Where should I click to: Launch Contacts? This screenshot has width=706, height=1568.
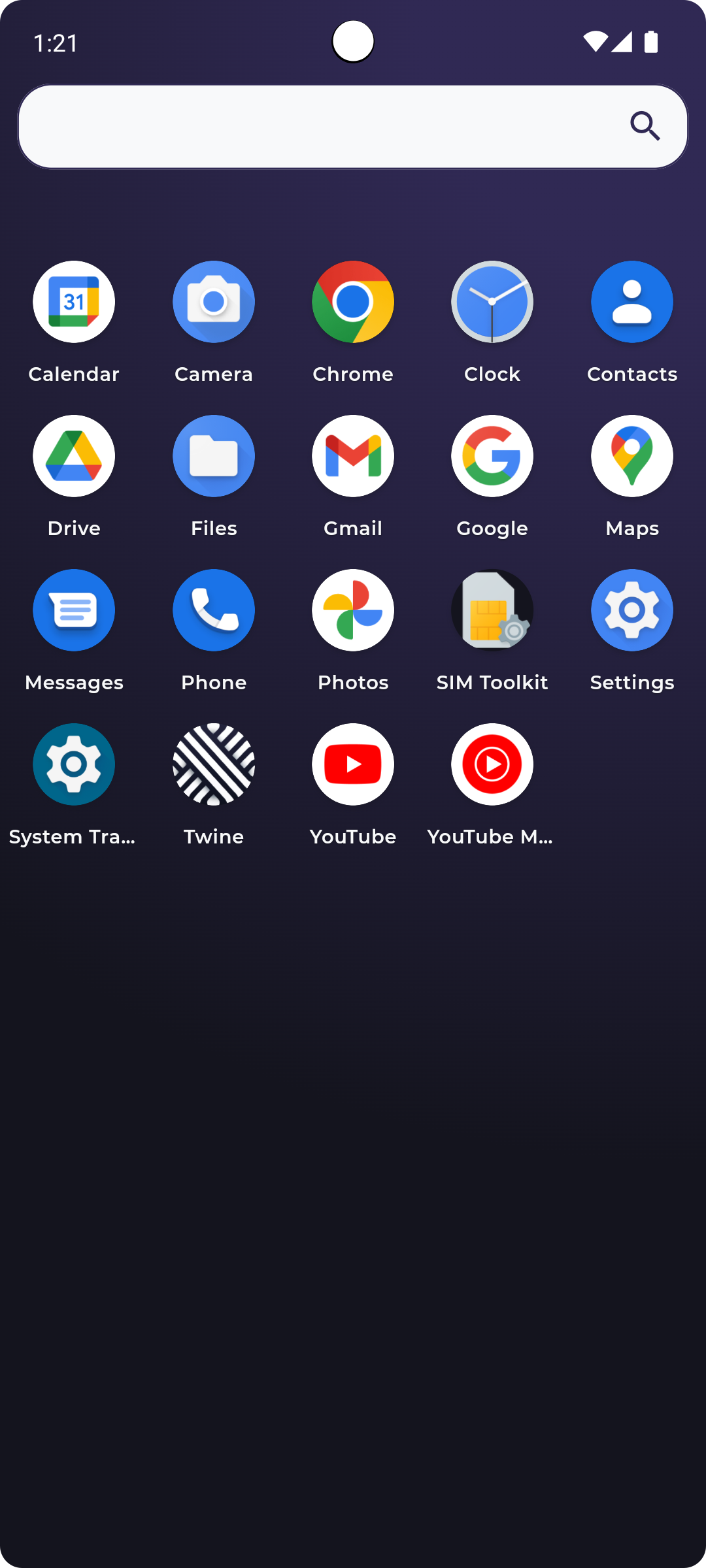(632, 302)
